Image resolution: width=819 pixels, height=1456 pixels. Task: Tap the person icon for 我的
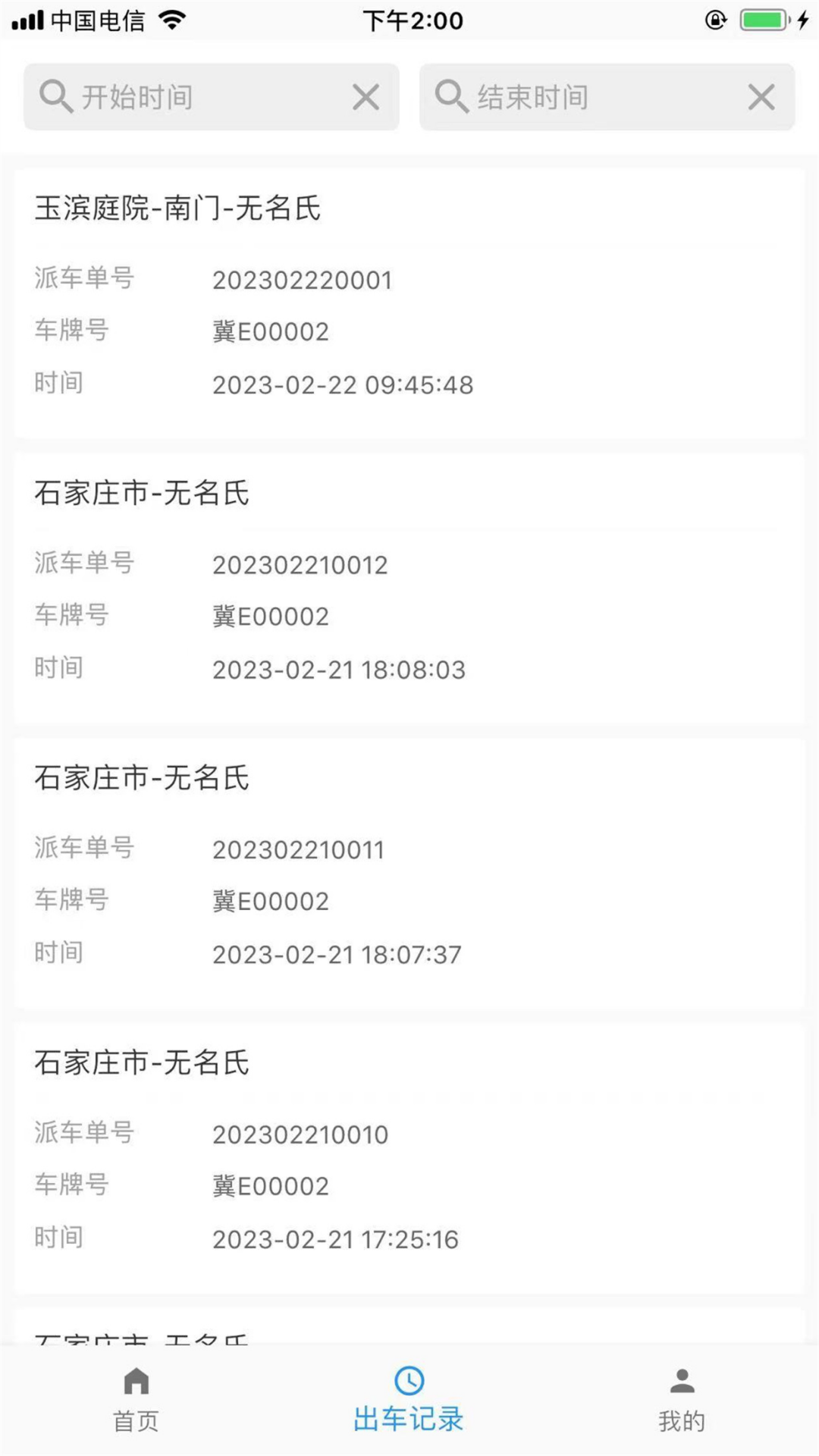pos(682,1382)
